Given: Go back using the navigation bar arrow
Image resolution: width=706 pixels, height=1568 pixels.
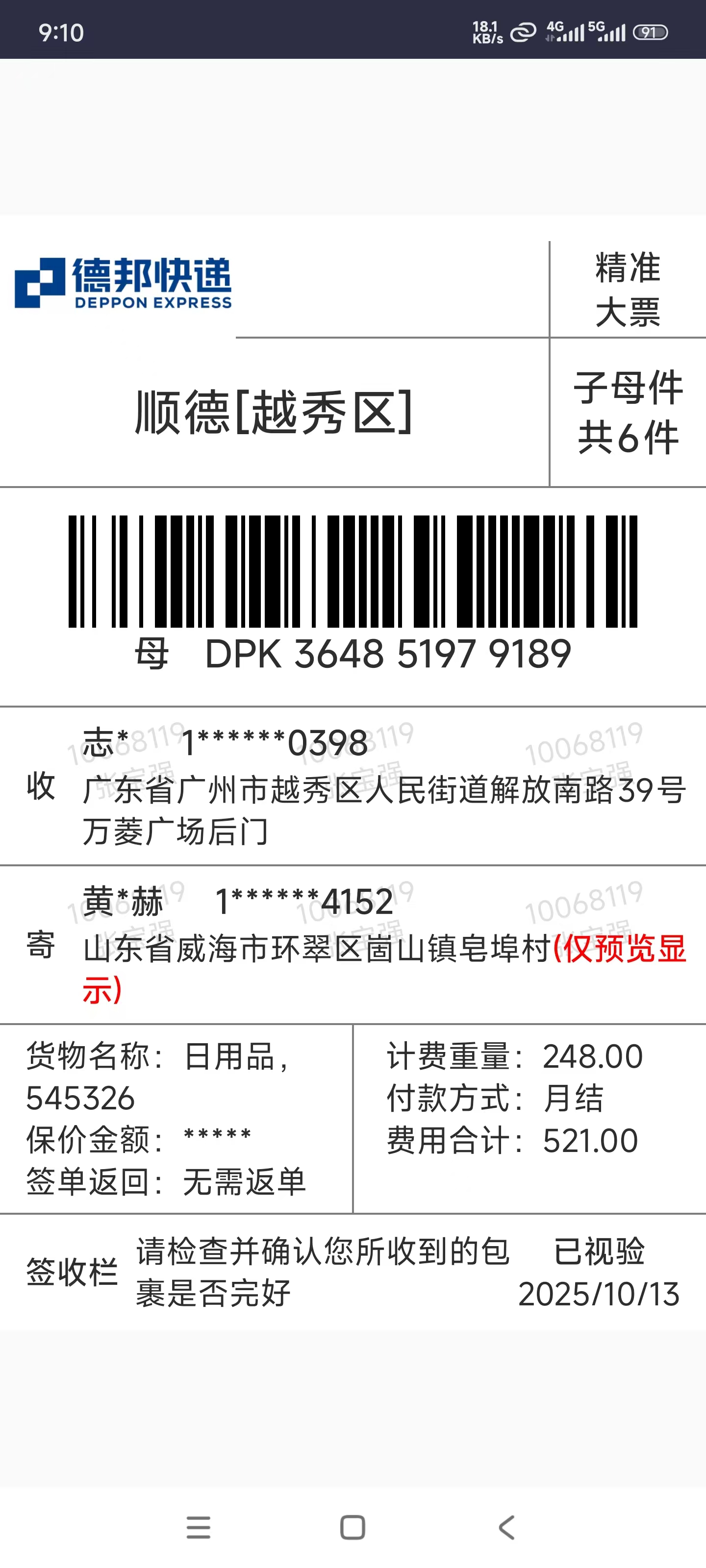Looking at the screenshot, I should pos(506,1527).
